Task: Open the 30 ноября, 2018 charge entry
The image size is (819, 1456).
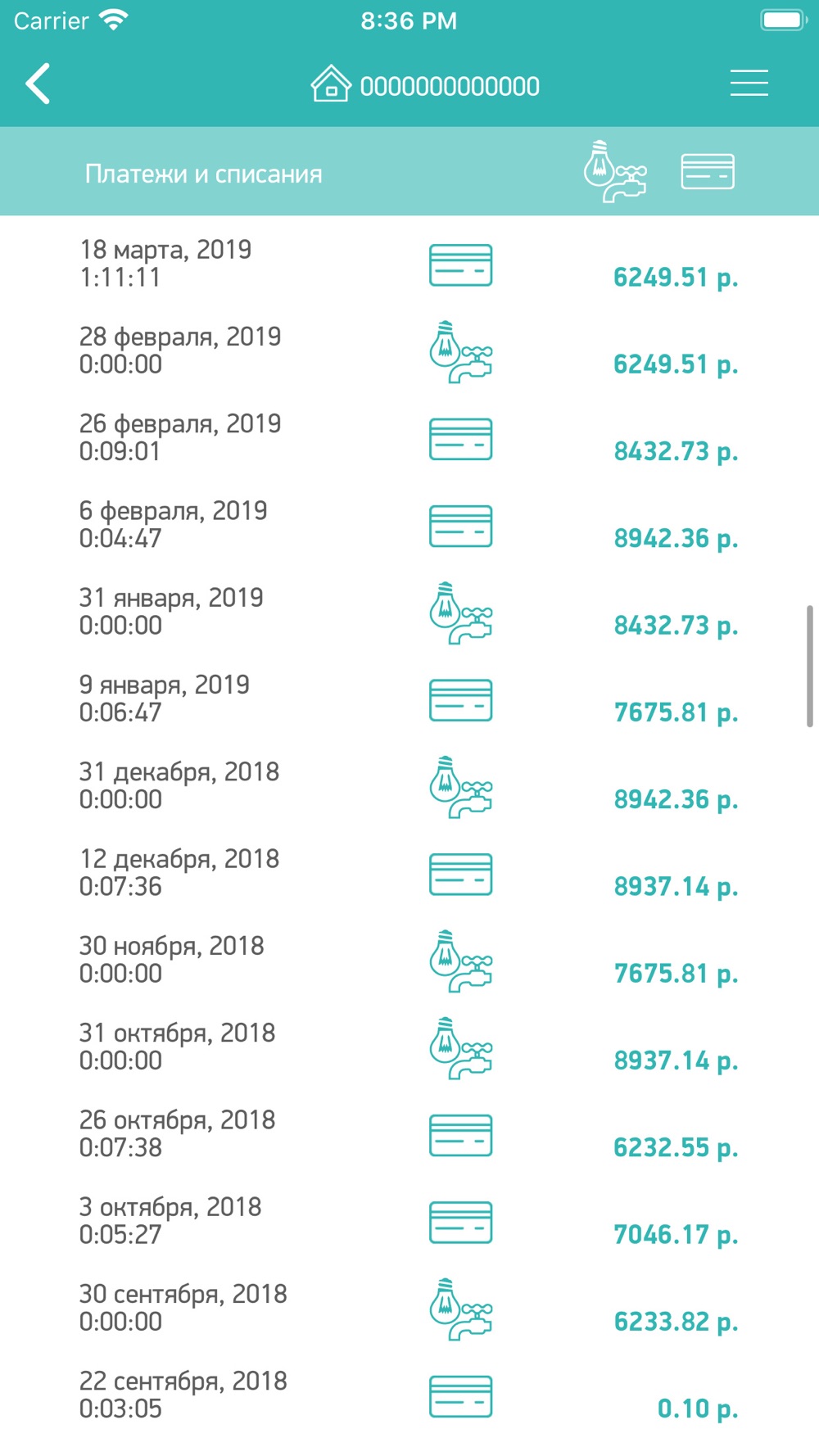Action: tap(409, 960)
